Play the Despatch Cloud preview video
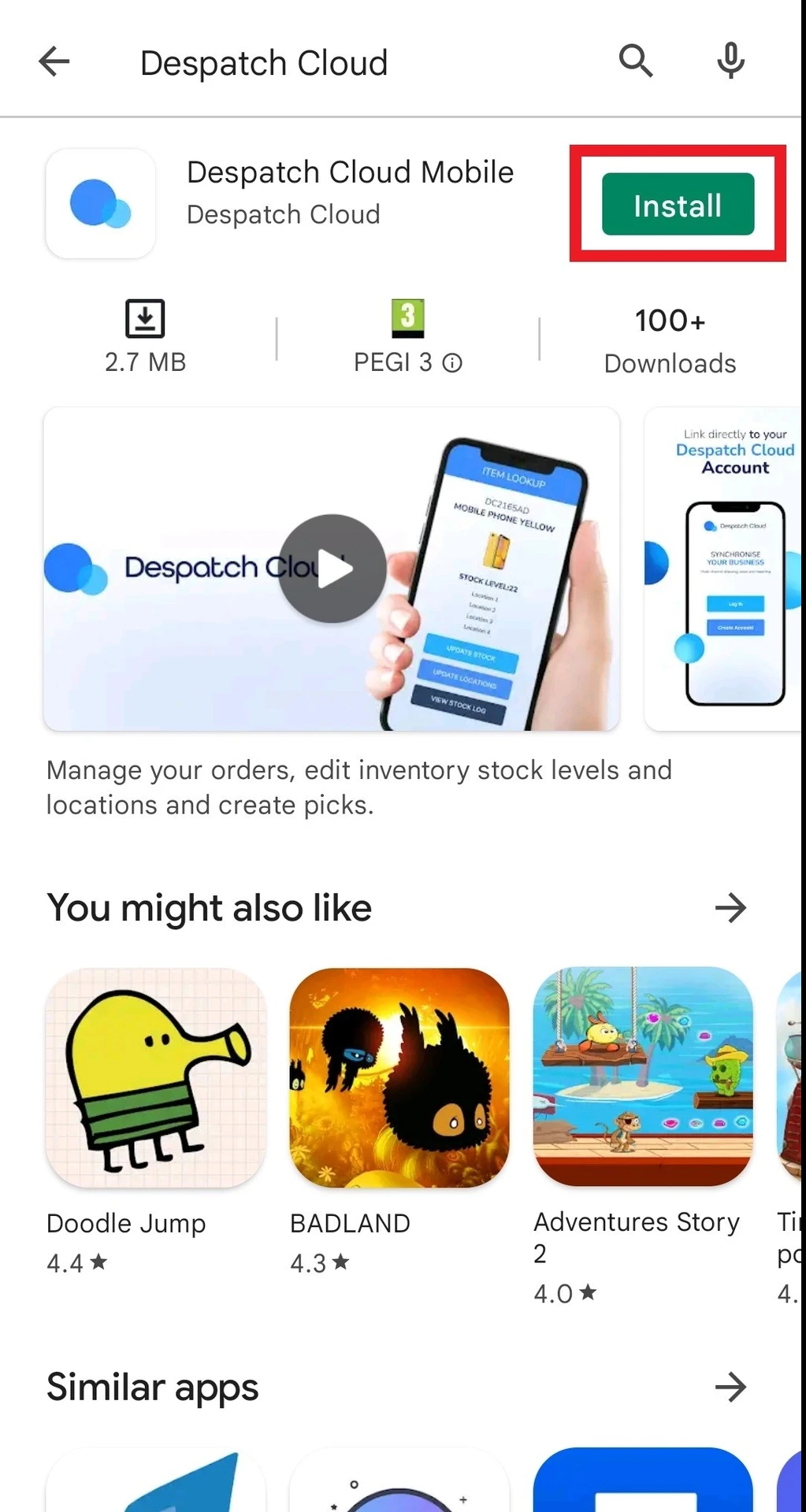806x1512 pixels. click(x=332, y=569)
